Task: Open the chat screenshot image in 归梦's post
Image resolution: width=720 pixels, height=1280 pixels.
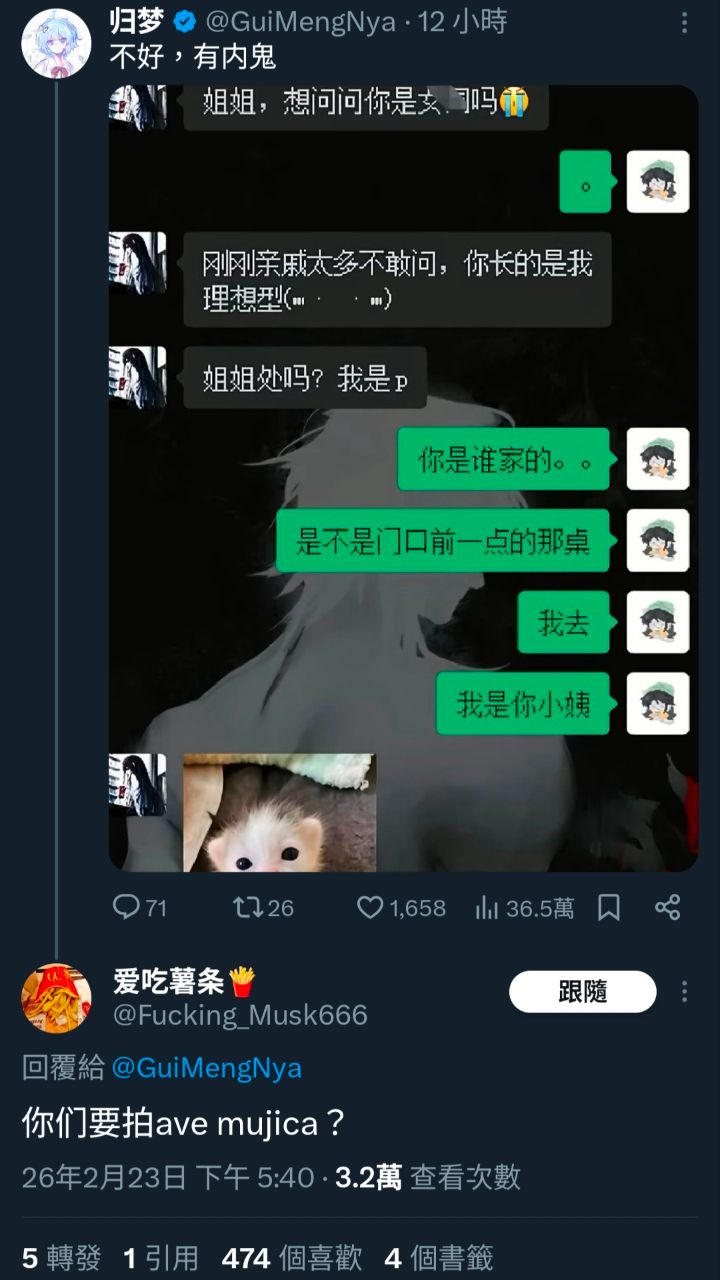Action: (x=403, y=477)
